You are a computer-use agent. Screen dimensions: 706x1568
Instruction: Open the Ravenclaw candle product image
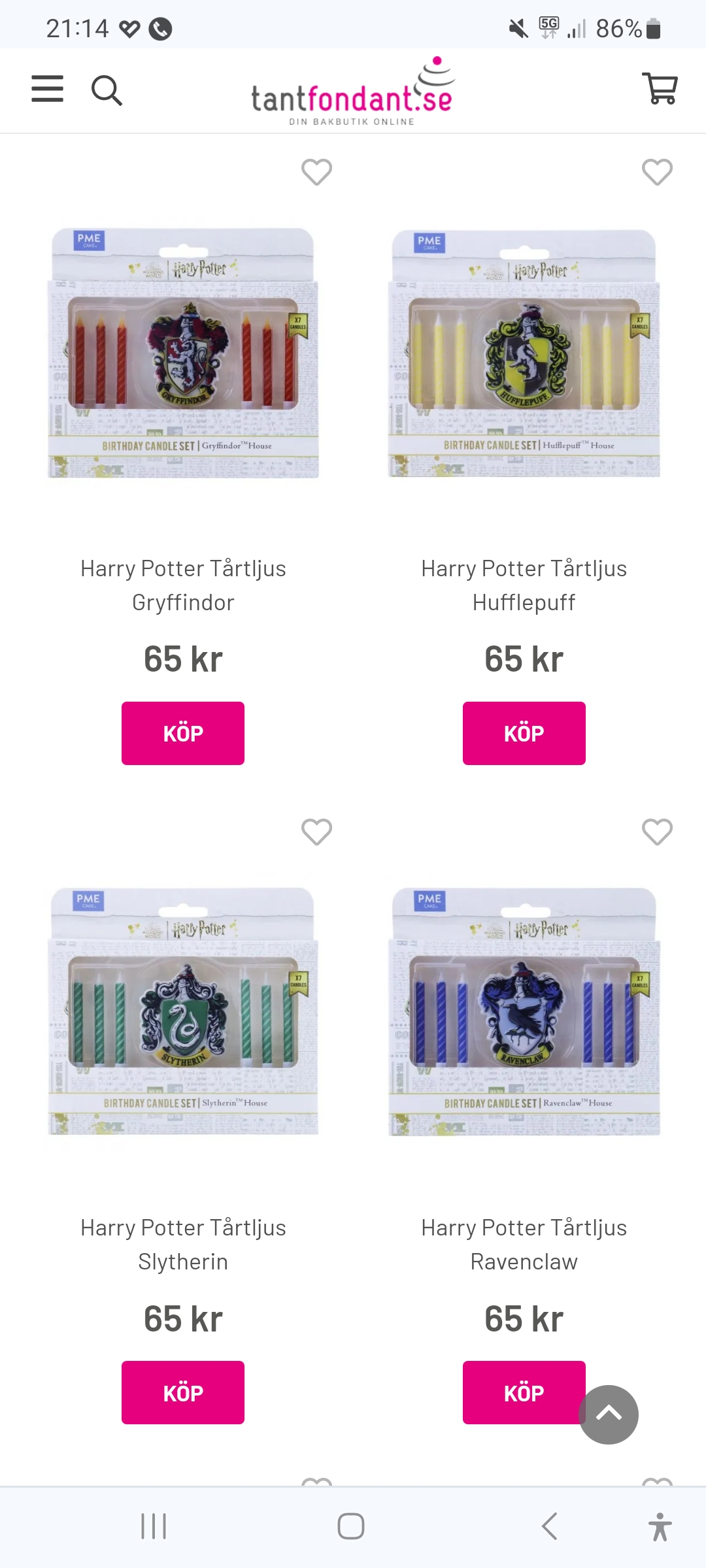pyautogui.click(x=524, y=1011)
